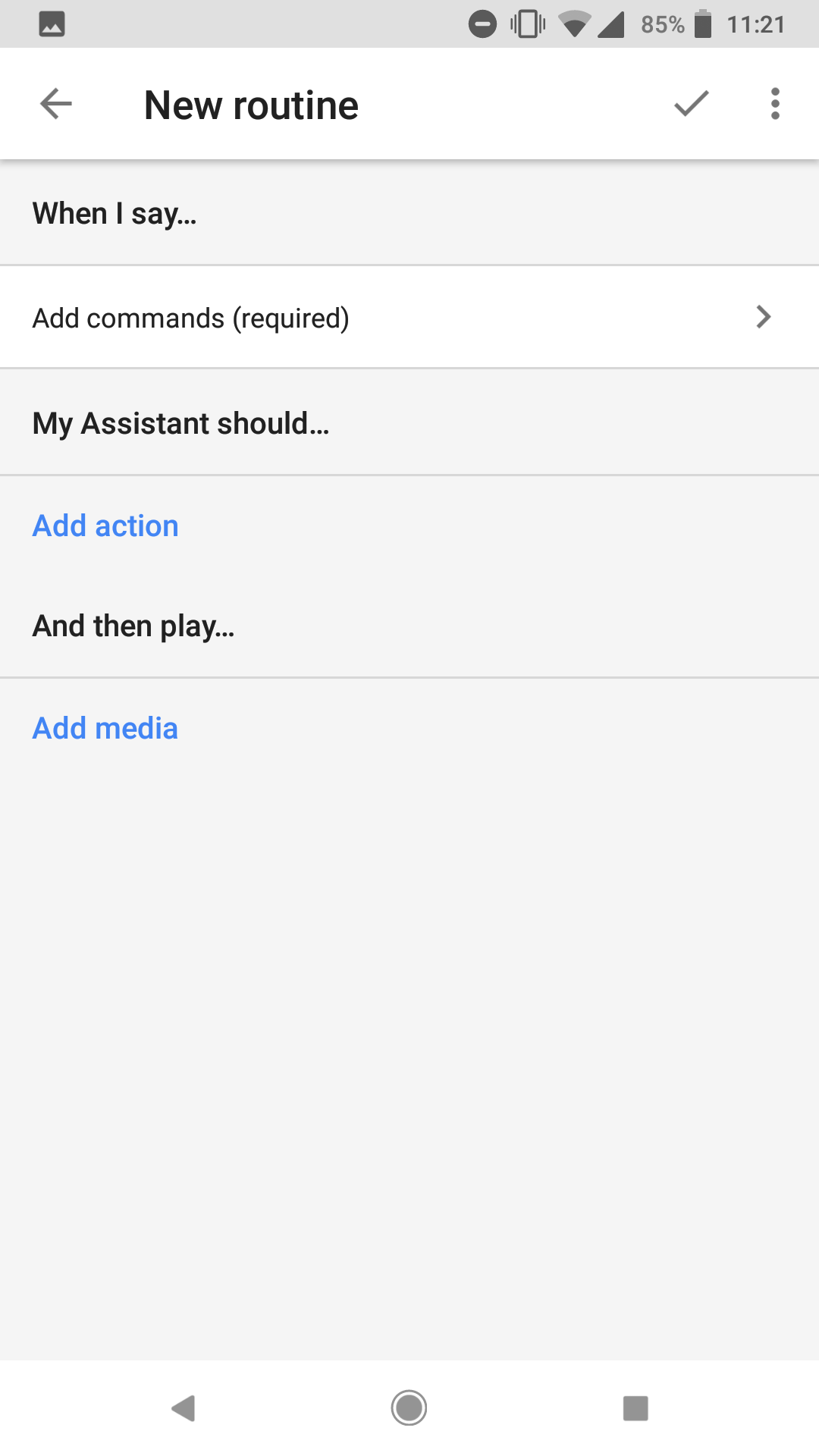Add an action to the routine
The height and width of the screenshot is (1456, 819).
pyautogui.click(x=105, y=525)
